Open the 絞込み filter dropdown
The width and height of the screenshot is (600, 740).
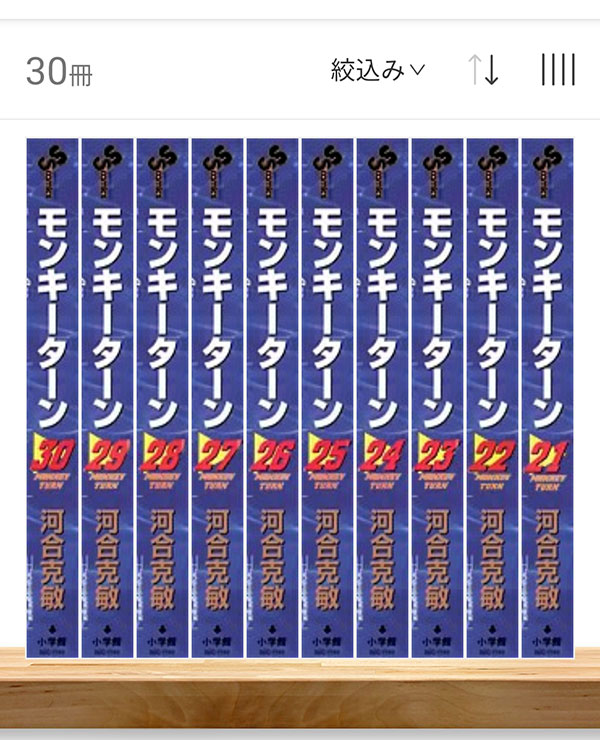coord(378,71)
